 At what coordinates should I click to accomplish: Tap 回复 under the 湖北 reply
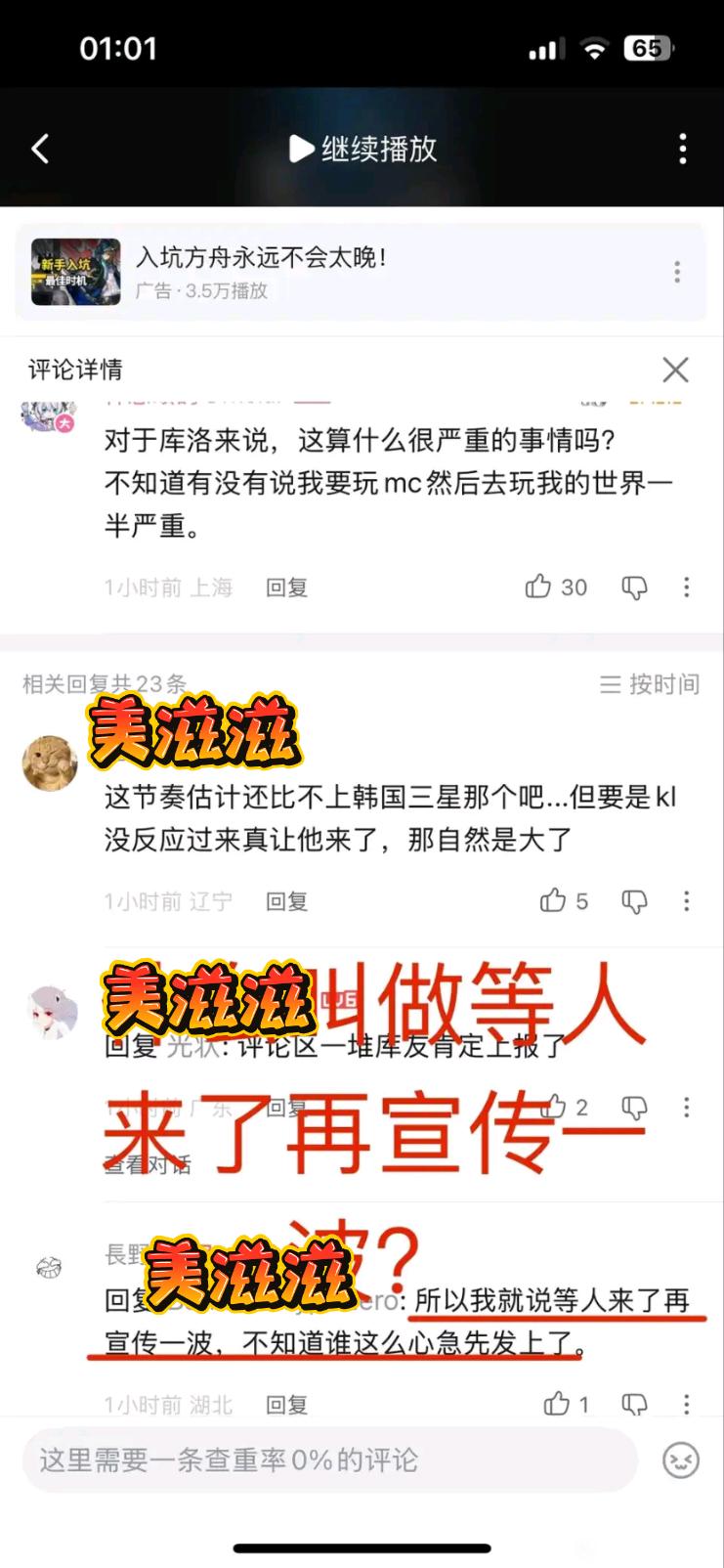pyautogui.click(x=287, y=1405)
